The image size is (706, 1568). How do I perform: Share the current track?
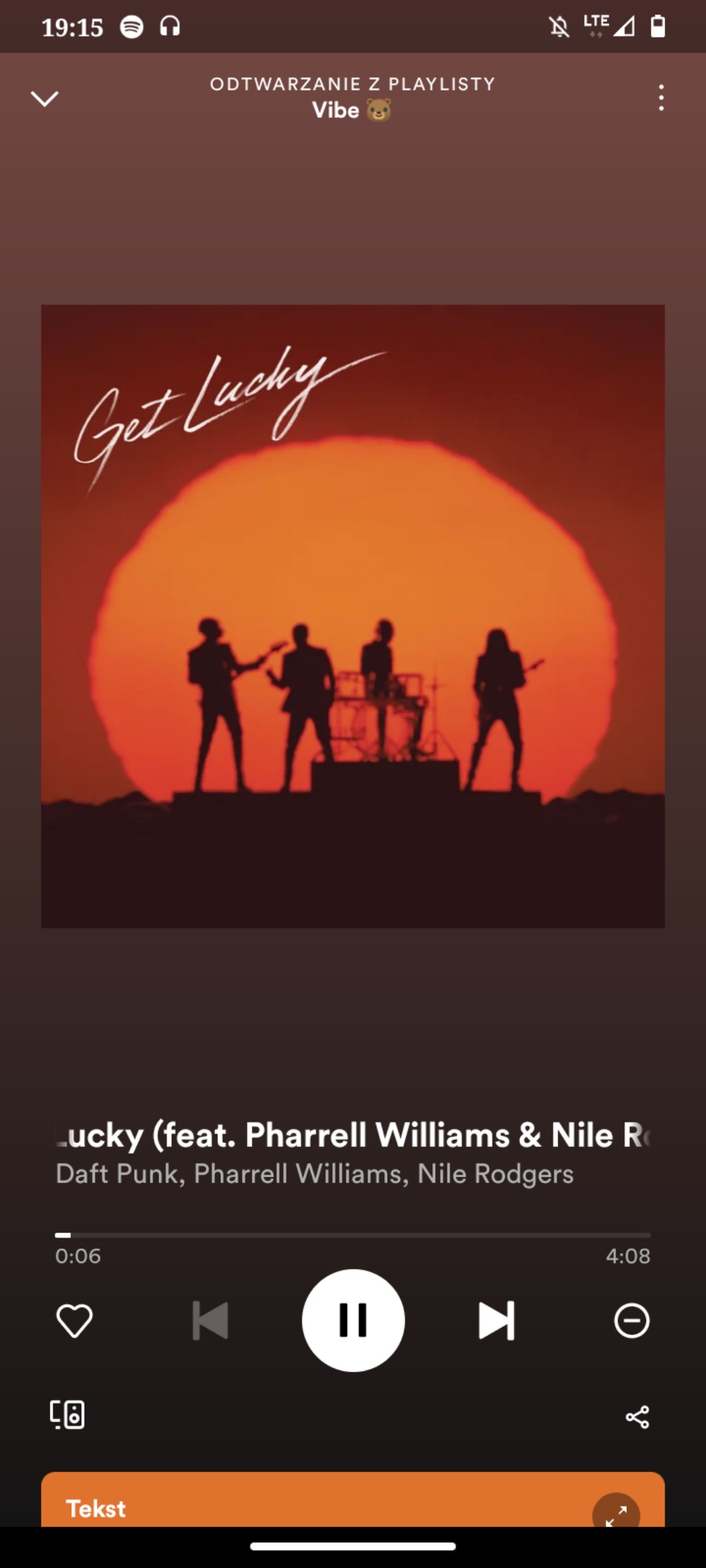[x=637, y=1416]
